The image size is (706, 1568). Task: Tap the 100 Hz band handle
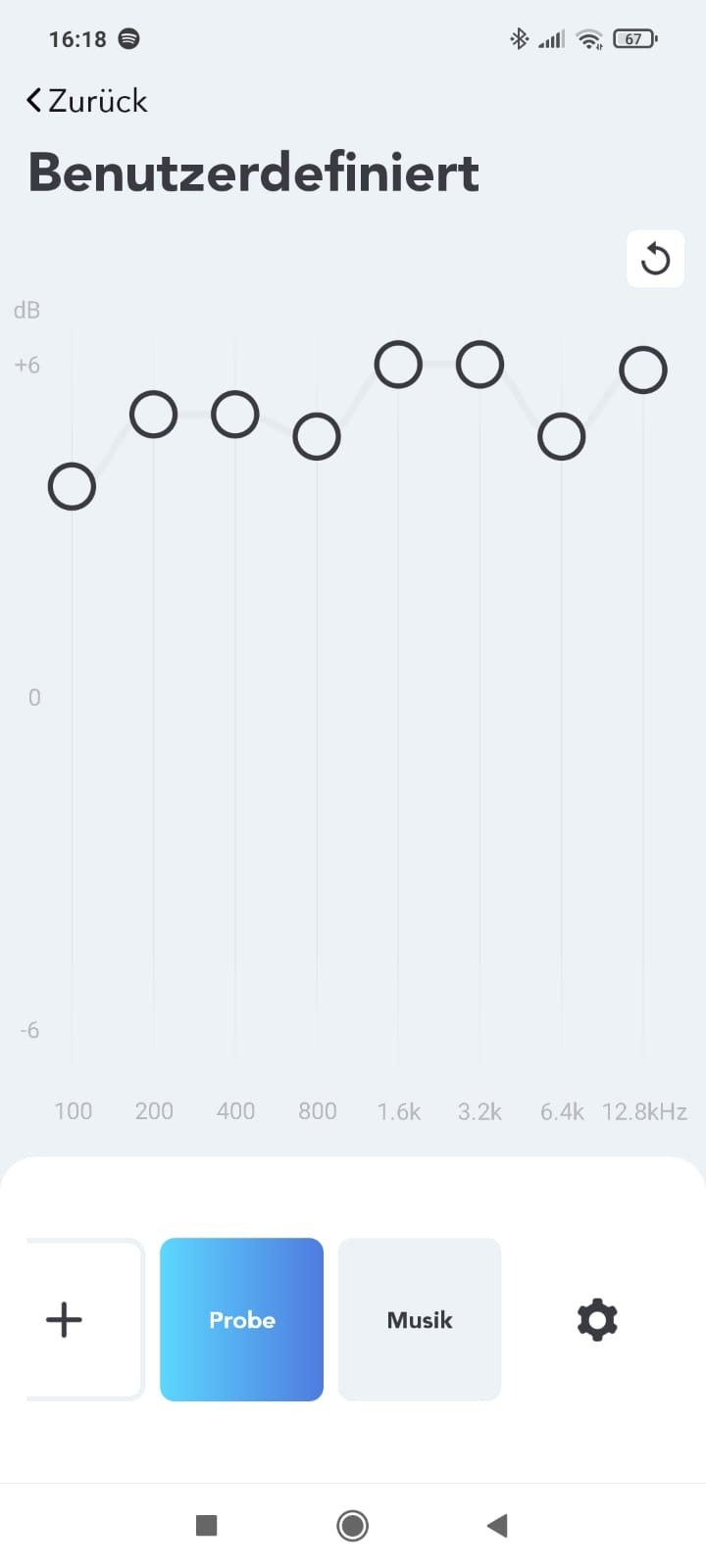pyautogui.click(x=72, y=487)
